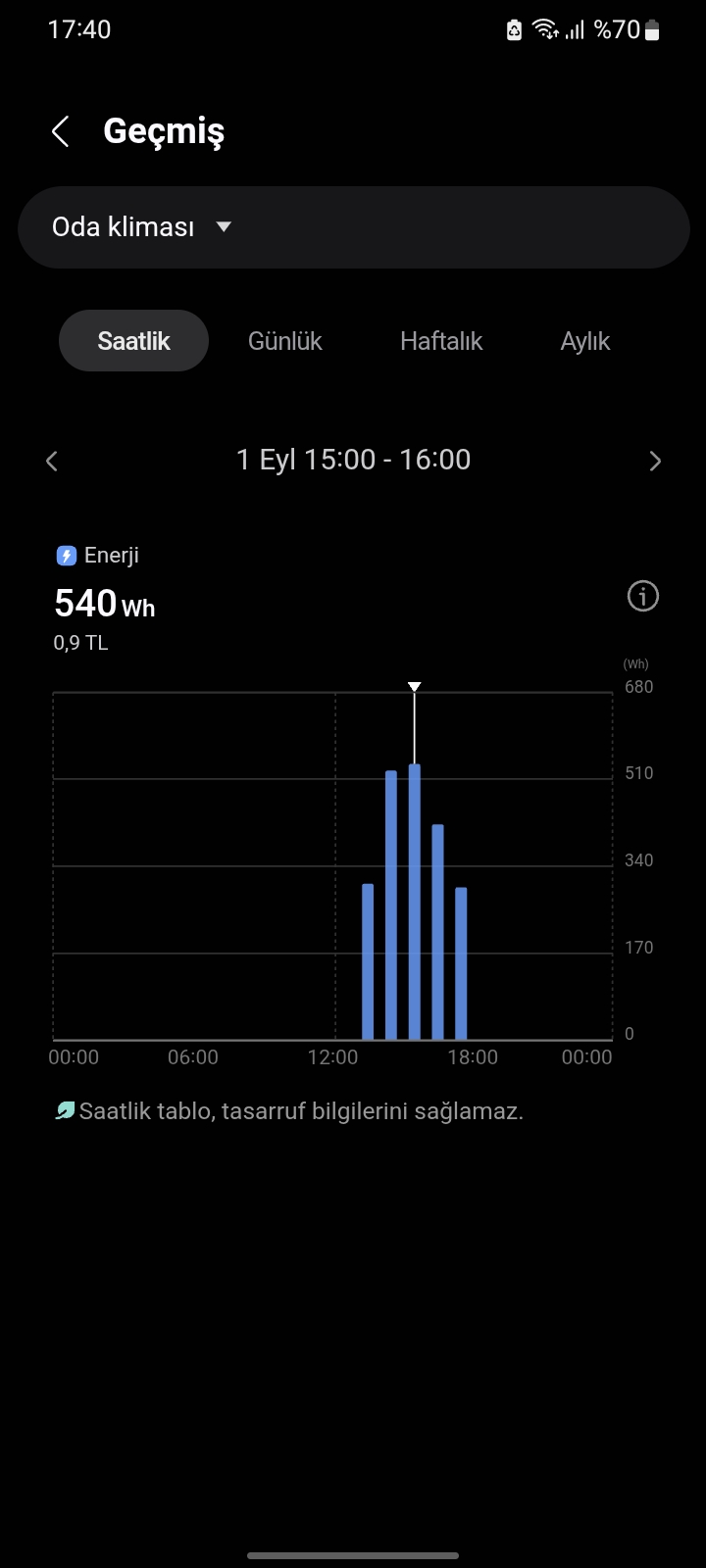Go to the next hour range
This screenshot has height=1568, width=706.
tap(655, 461)
